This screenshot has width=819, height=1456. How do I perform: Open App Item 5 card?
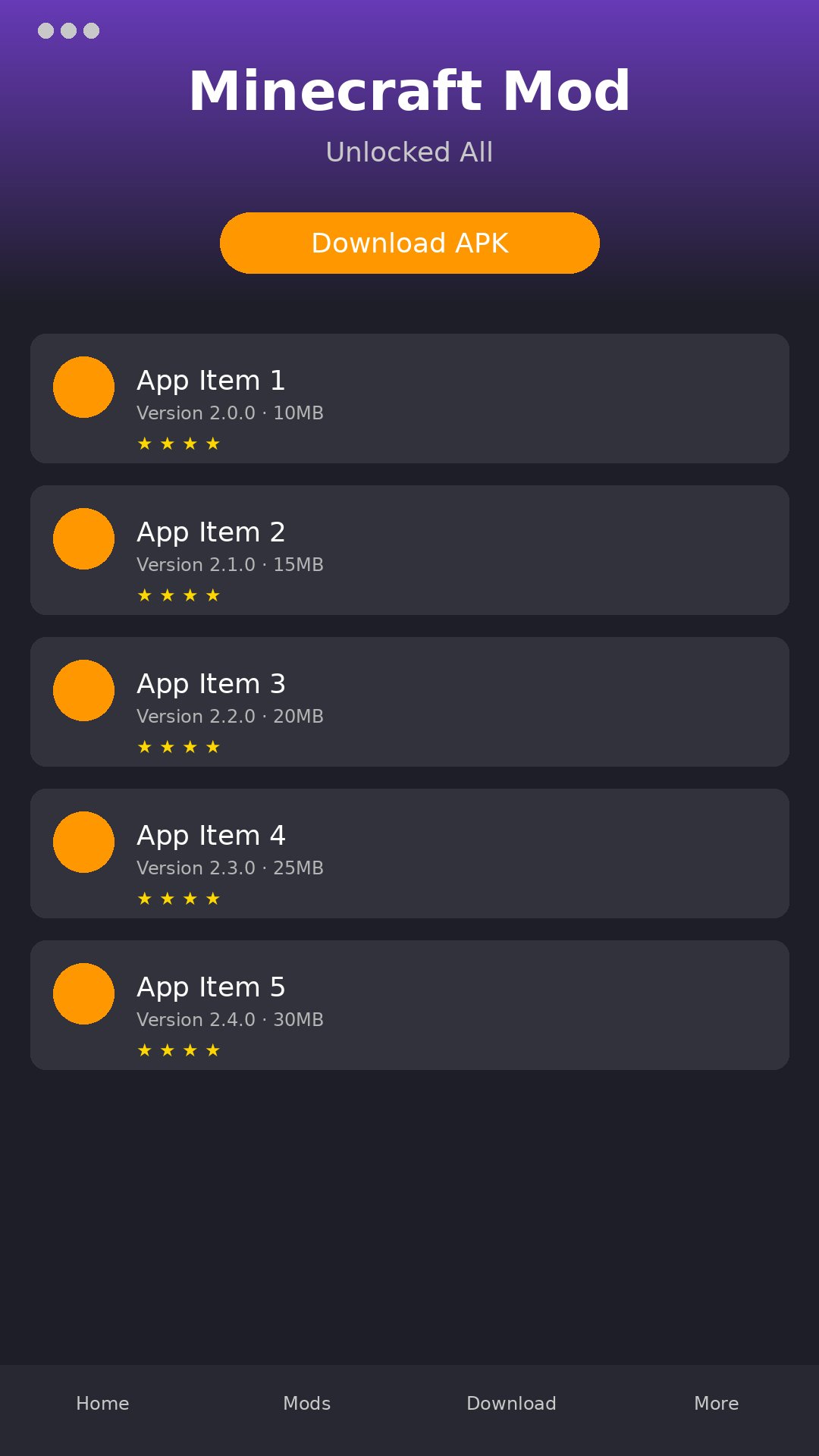click(409, 1005)
